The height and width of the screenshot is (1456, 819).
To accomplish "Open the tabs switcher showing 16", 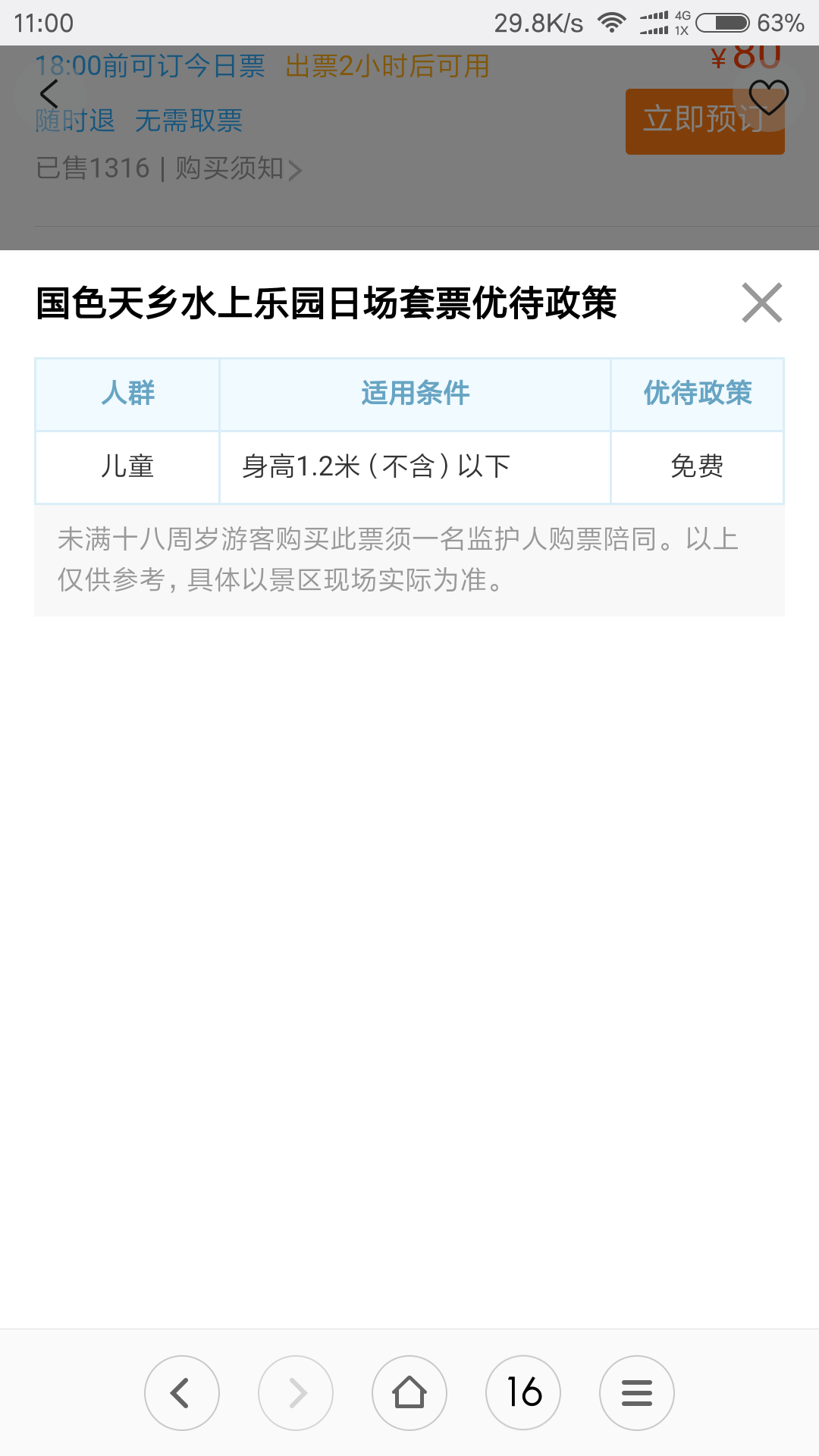I will 523,1393.
